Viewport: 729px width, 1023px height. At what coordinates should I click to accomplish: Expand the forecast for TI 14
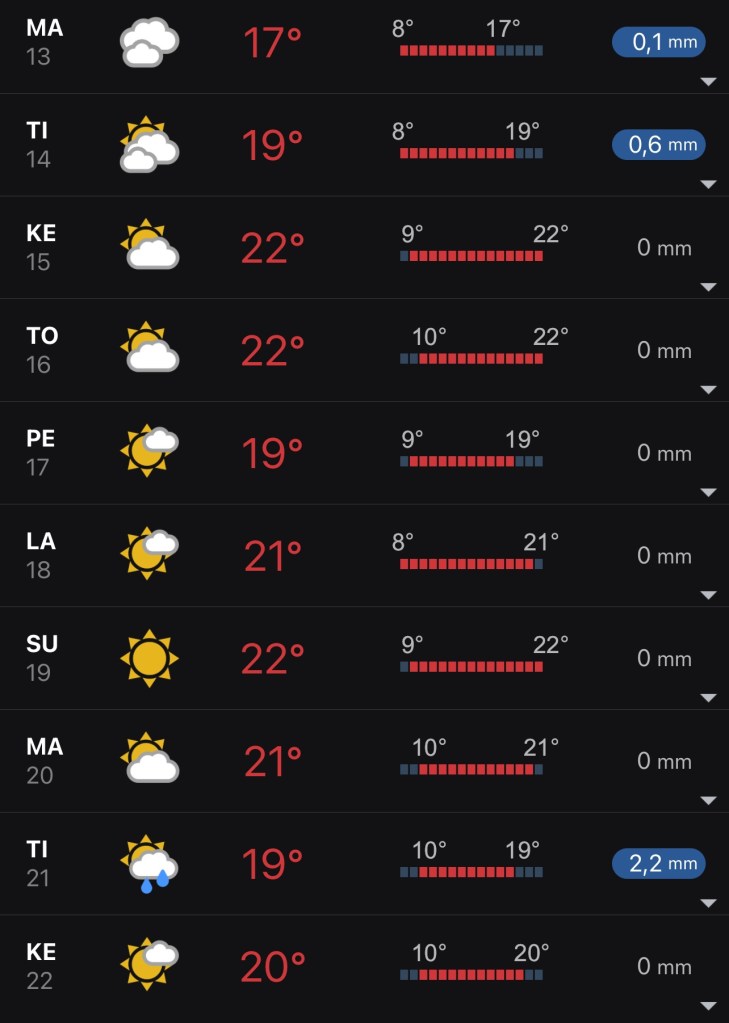click(709, 185)
